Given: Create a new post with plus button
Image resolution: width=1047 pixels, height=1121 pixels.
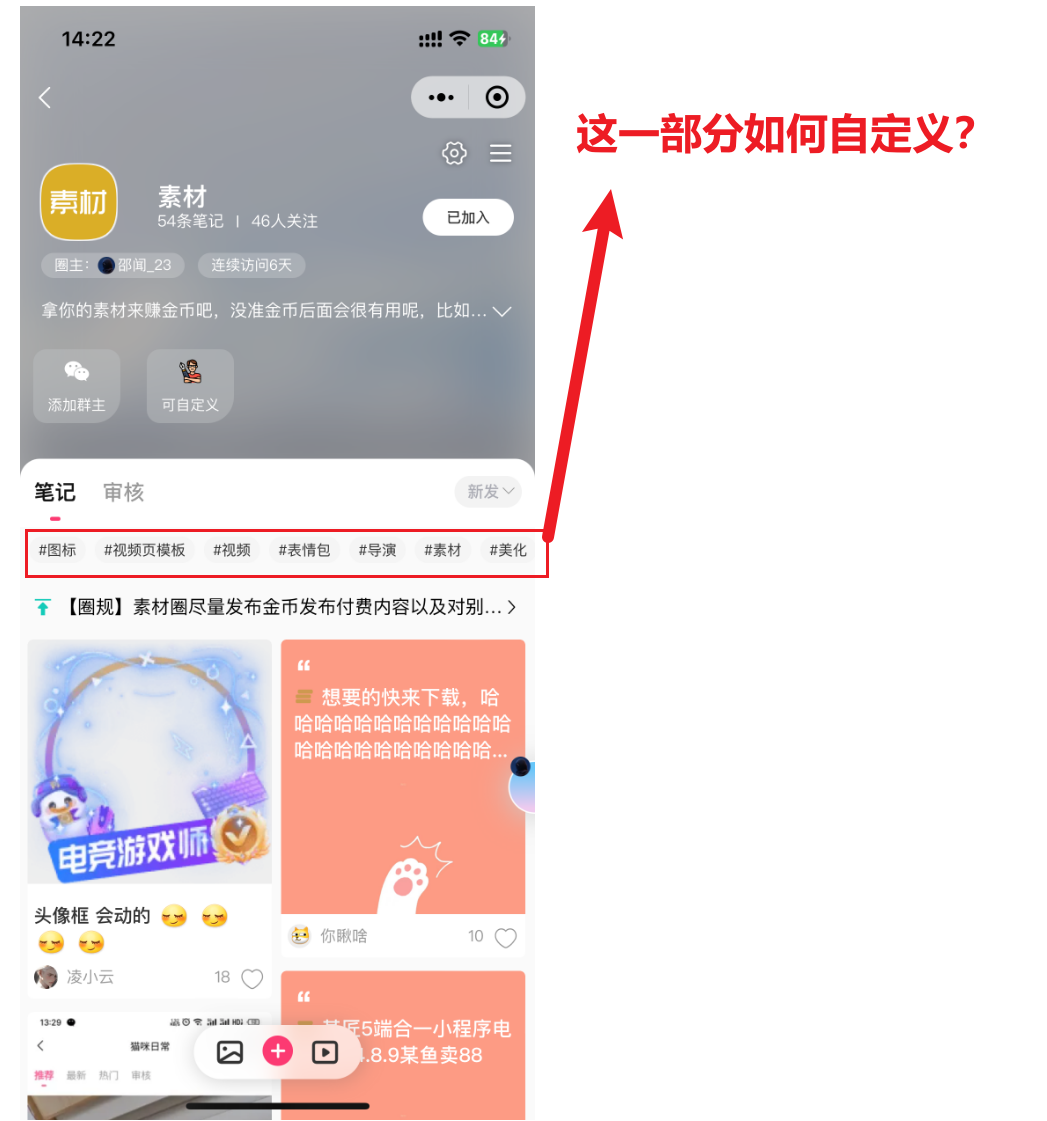Looking at the screenshot, I should point(278,1051).
